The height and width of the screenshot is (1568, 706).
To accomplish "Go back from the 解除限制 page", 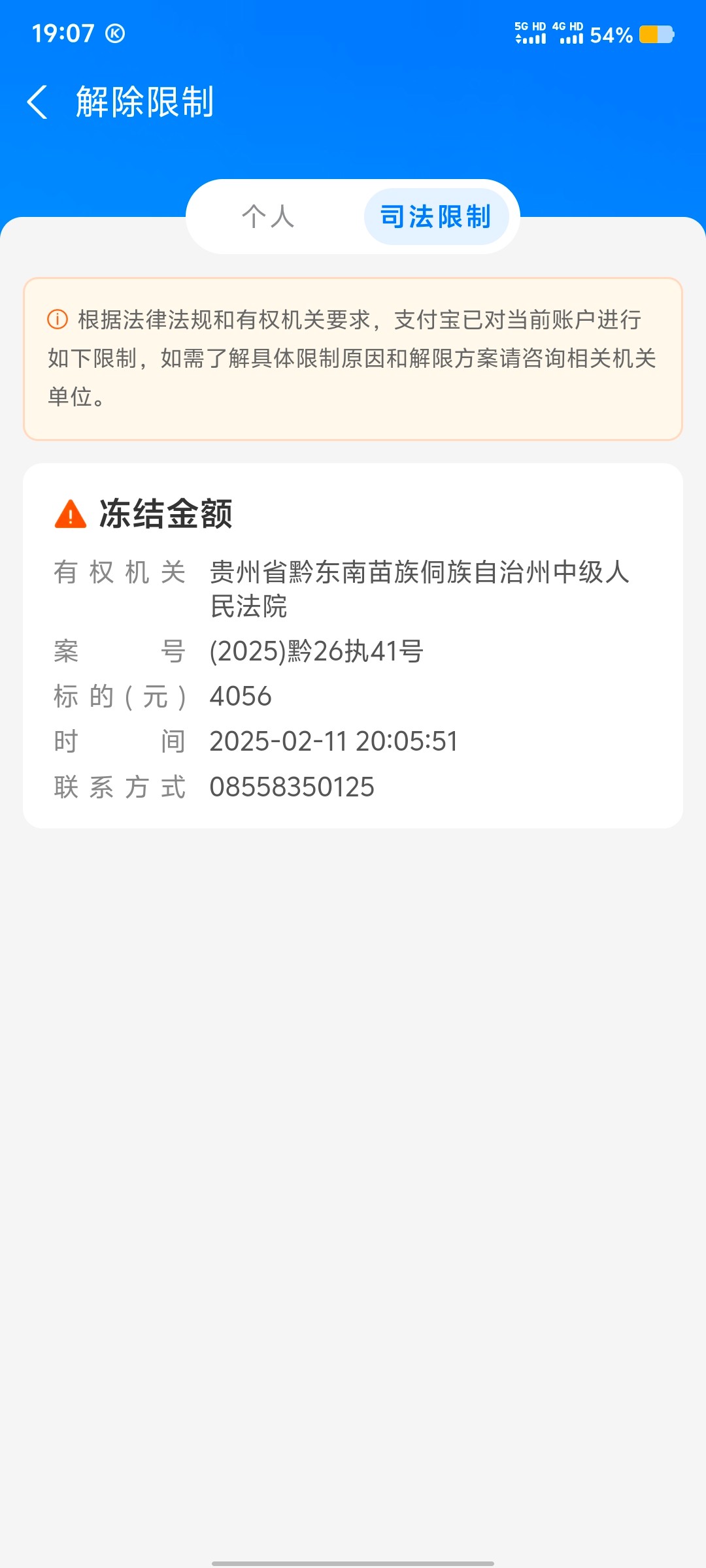I will [x=38, y=103].
